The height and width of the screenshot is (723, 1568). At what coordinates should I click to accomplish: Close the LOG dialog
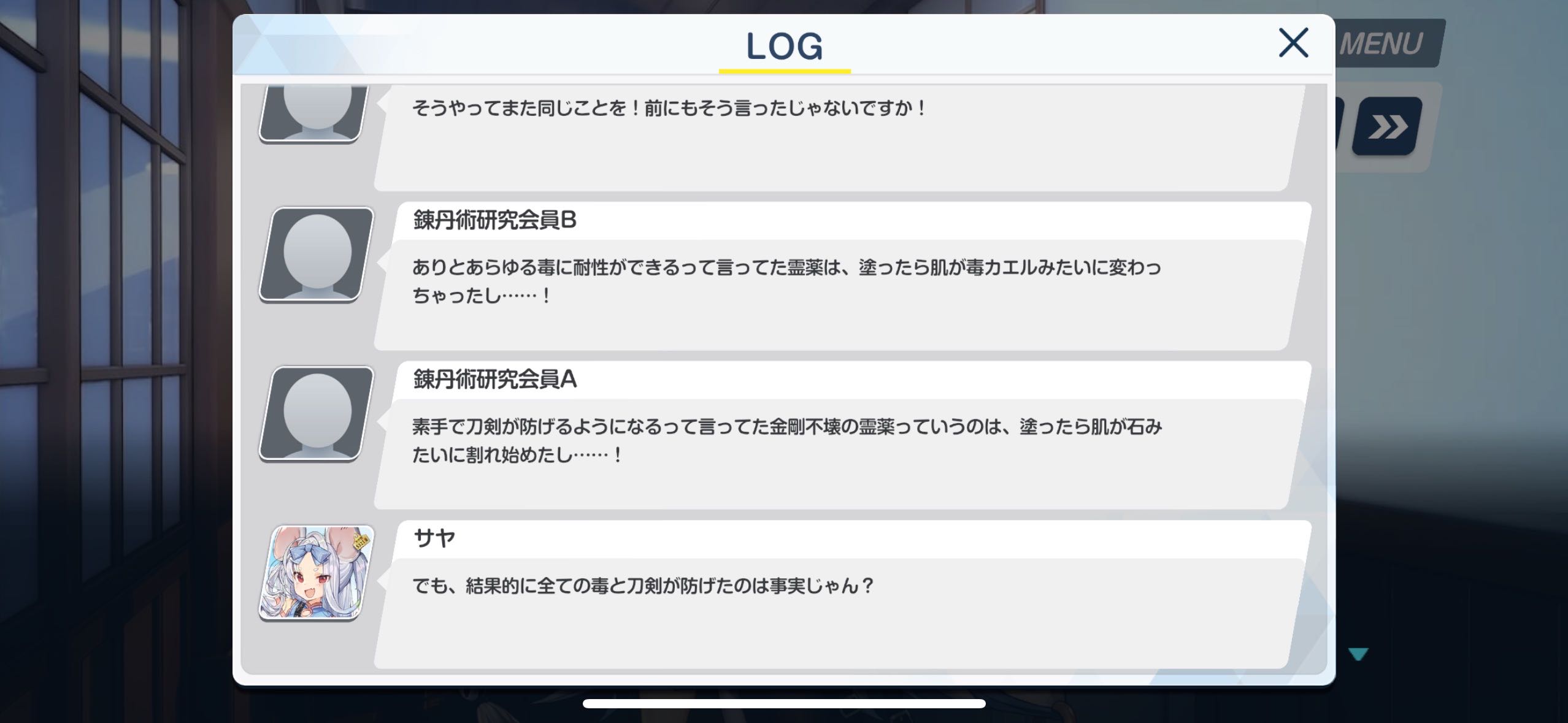tap(1293, 43)
